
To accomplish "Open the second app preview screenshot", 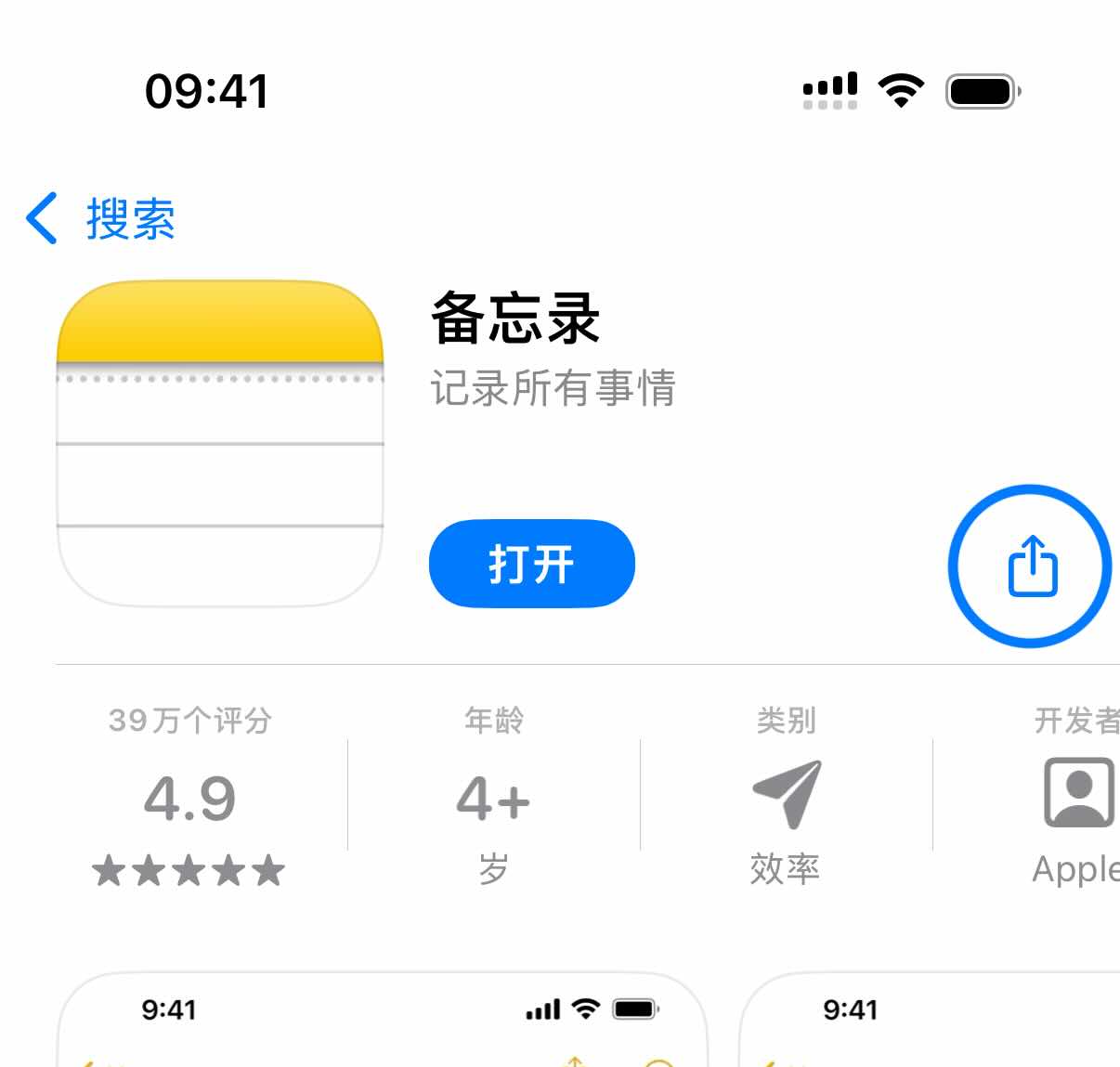I will (x=929, y=1021).
